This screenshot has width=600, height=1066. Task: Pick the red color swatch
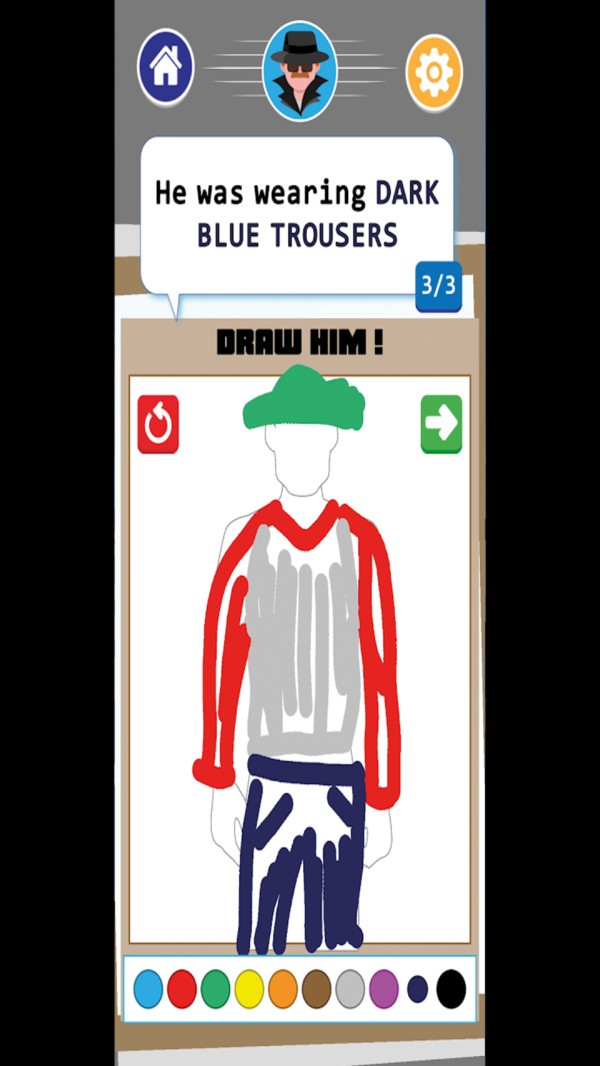pos(182,988)
